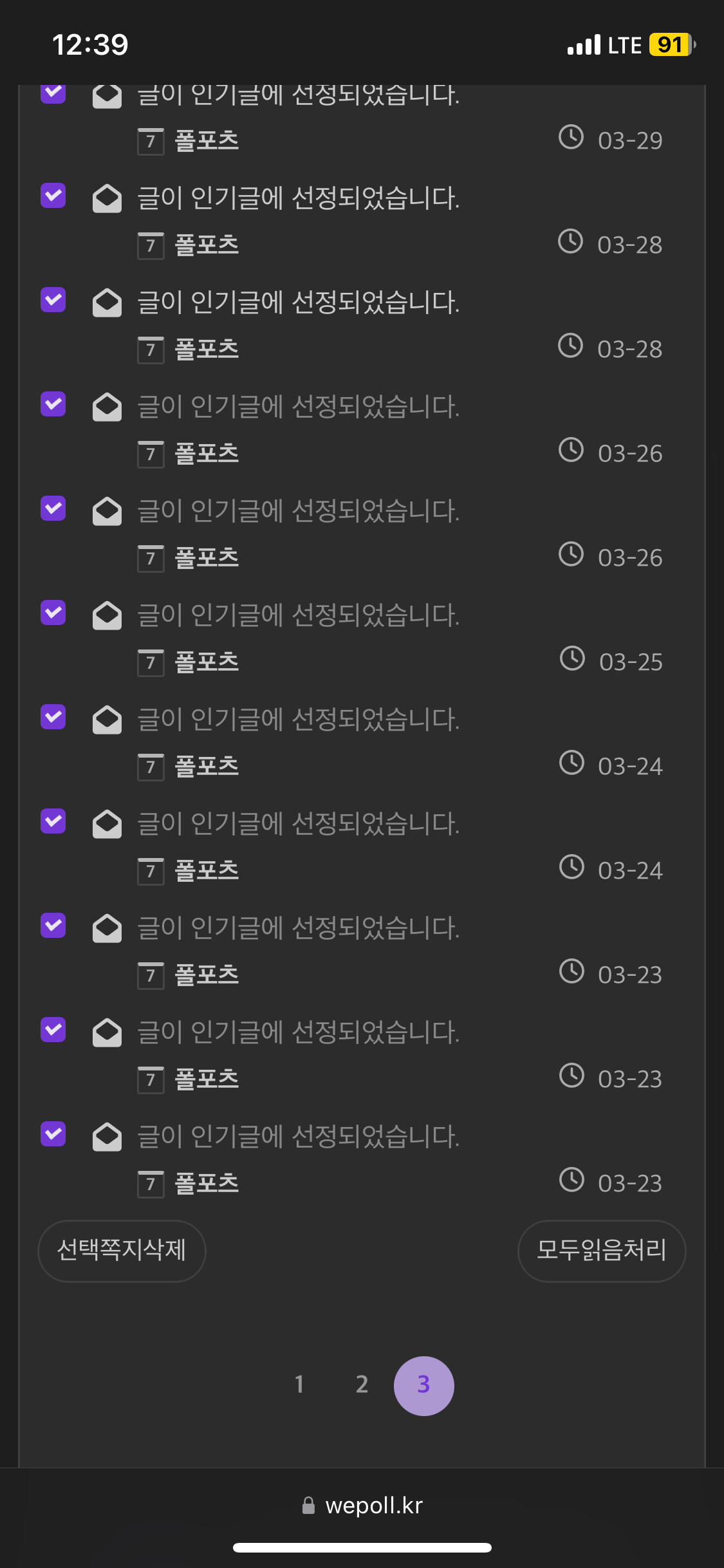Image resolution: width=724 pixels, height=1568 pixels.
Task: Uncheck the message dated 03-25
Action: (x=53, y=612)
